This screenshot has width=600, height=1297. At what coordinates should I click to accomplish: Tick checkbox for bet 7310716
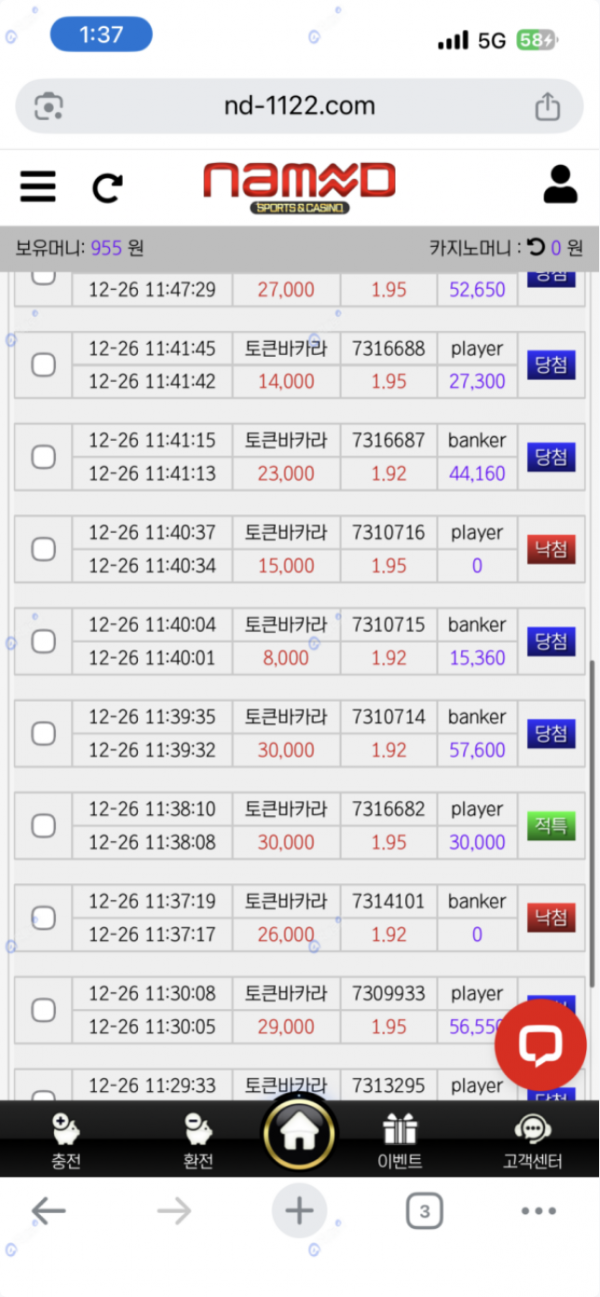[x=44, y=549]
